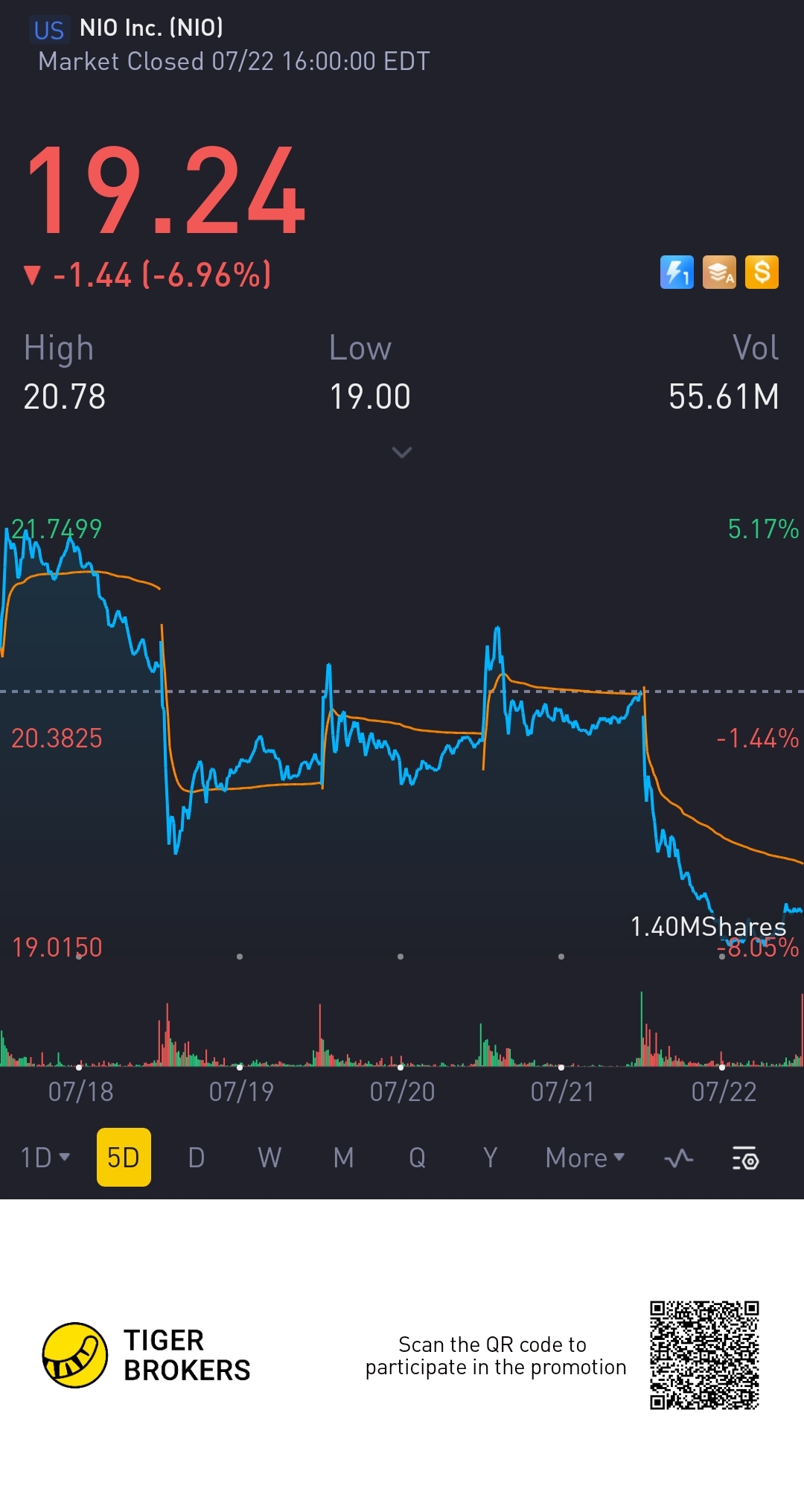Image resolution: width=804 pixels, height=1512 pixels.
Task: Open the More timeframes dropdown
Action: 584,1158
